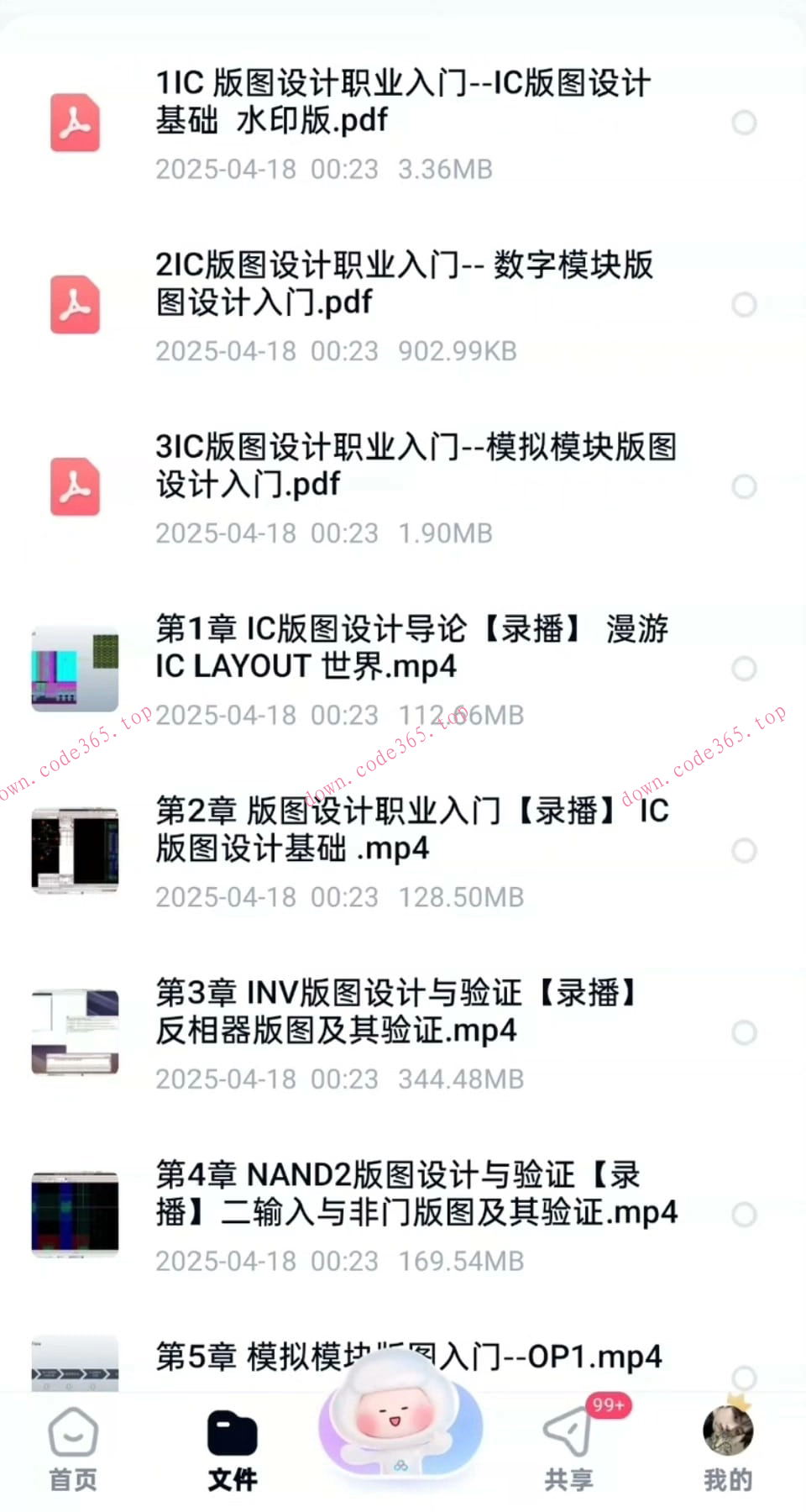Tap the thumbnail of 第1章 IC版图设计导论
Image resolution: width=806 pixels, height=1512 pixels.
(x=75, y=669)
